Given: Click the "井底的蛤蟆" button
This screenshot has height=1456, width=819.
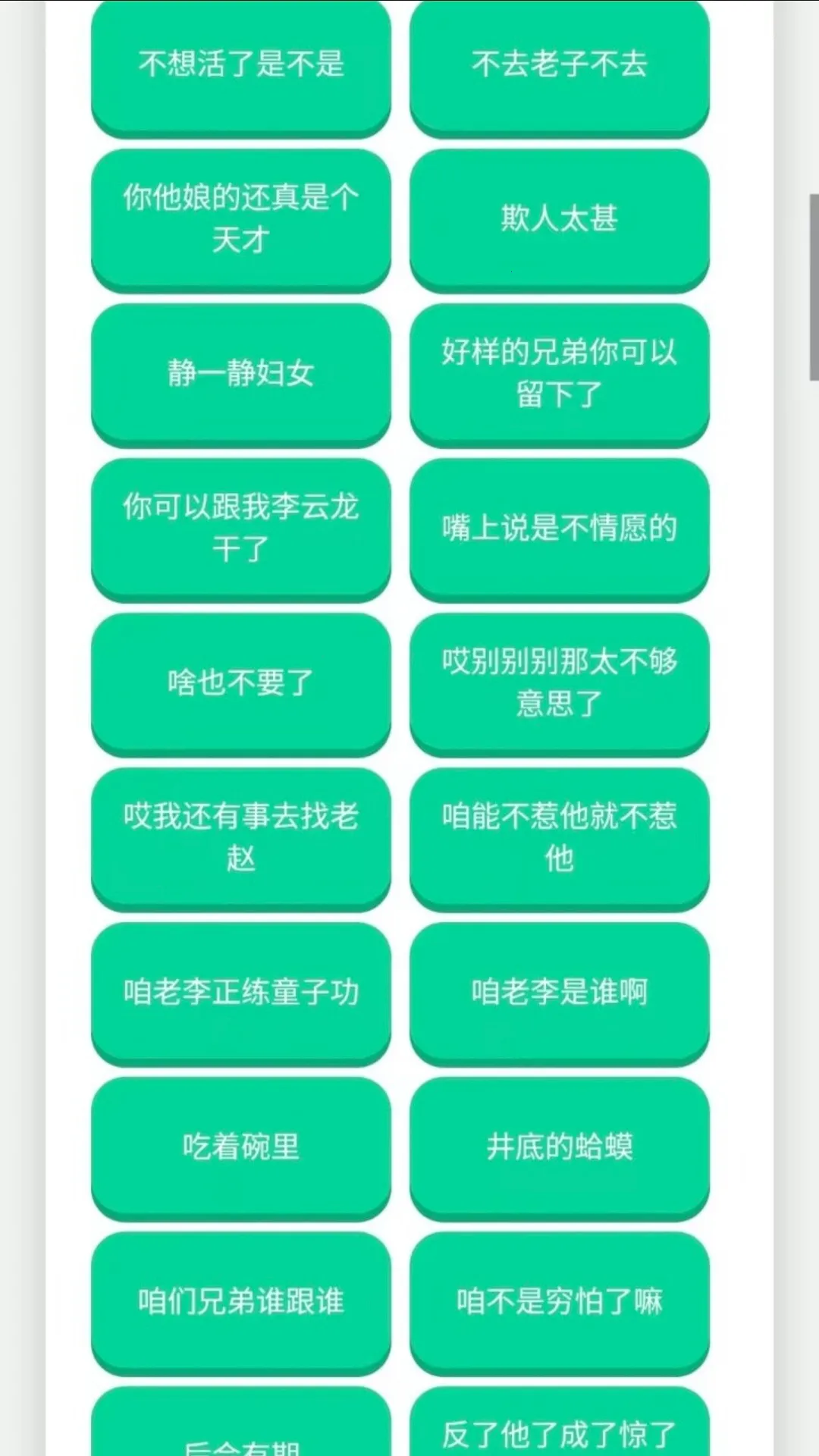Looking at the screenshot, I should (x=559, y=1147).
